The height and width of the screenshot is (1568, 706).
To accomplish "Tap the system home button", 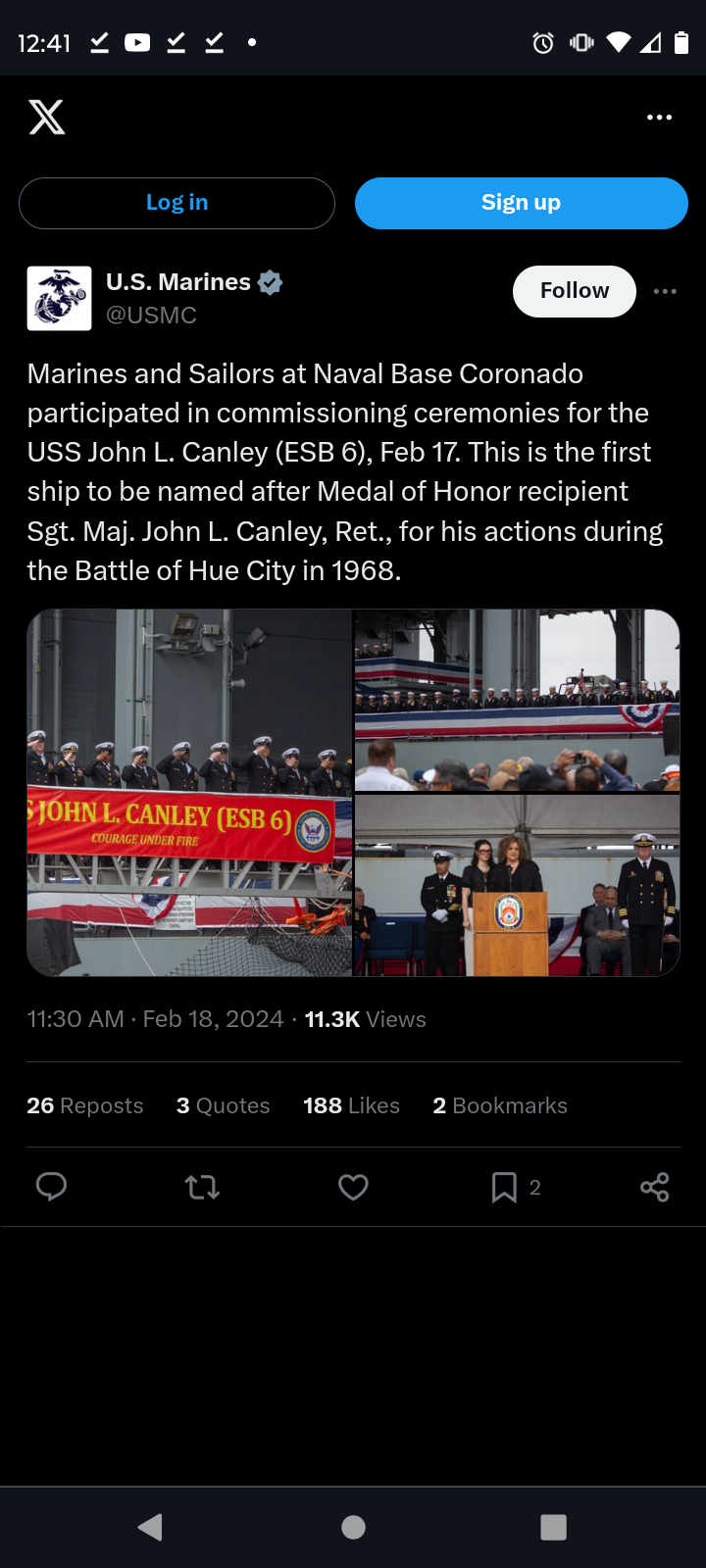I will pyautogui.click(x=353, y=1527).
